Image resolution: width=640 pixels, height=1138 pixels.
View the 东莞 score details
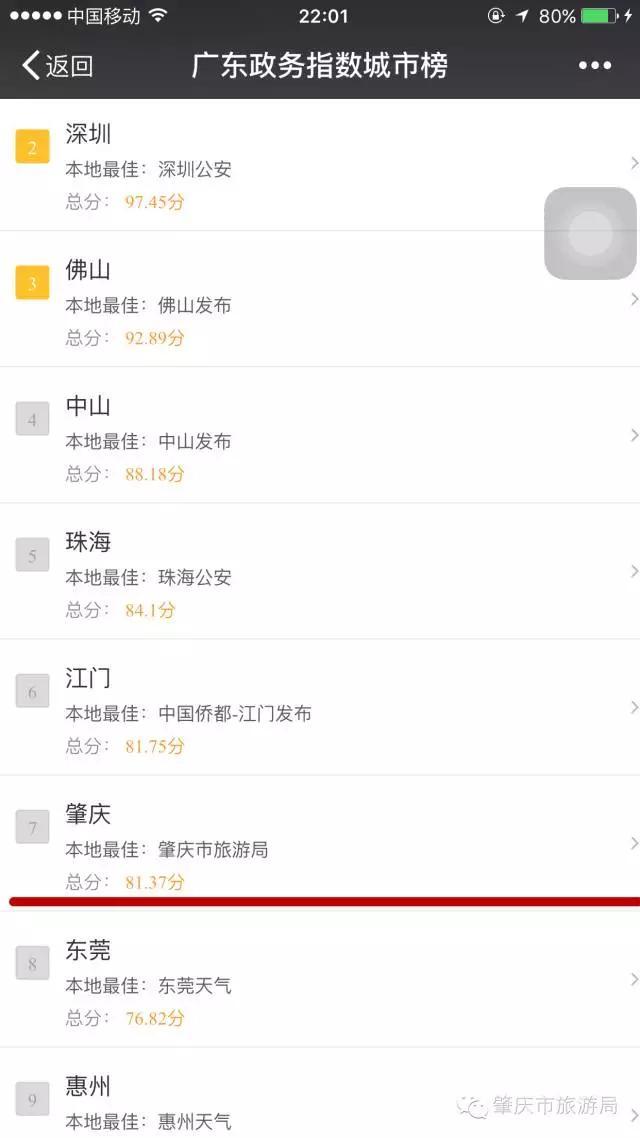(320, 979)
